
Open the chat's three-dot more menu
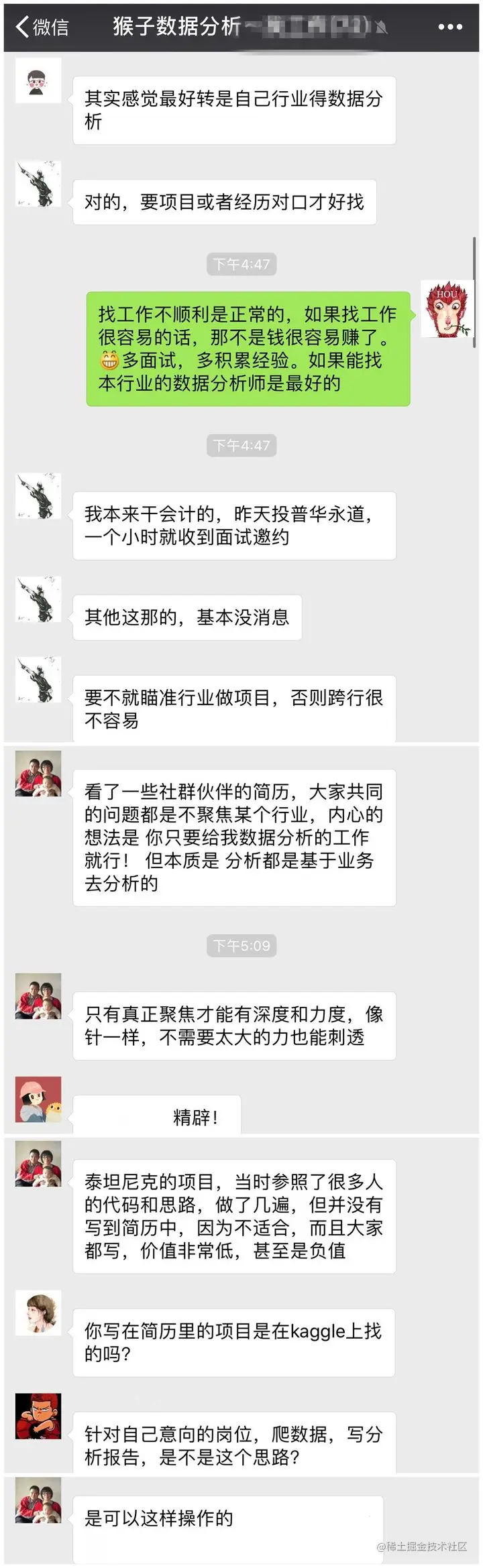[x=449, y=27]
